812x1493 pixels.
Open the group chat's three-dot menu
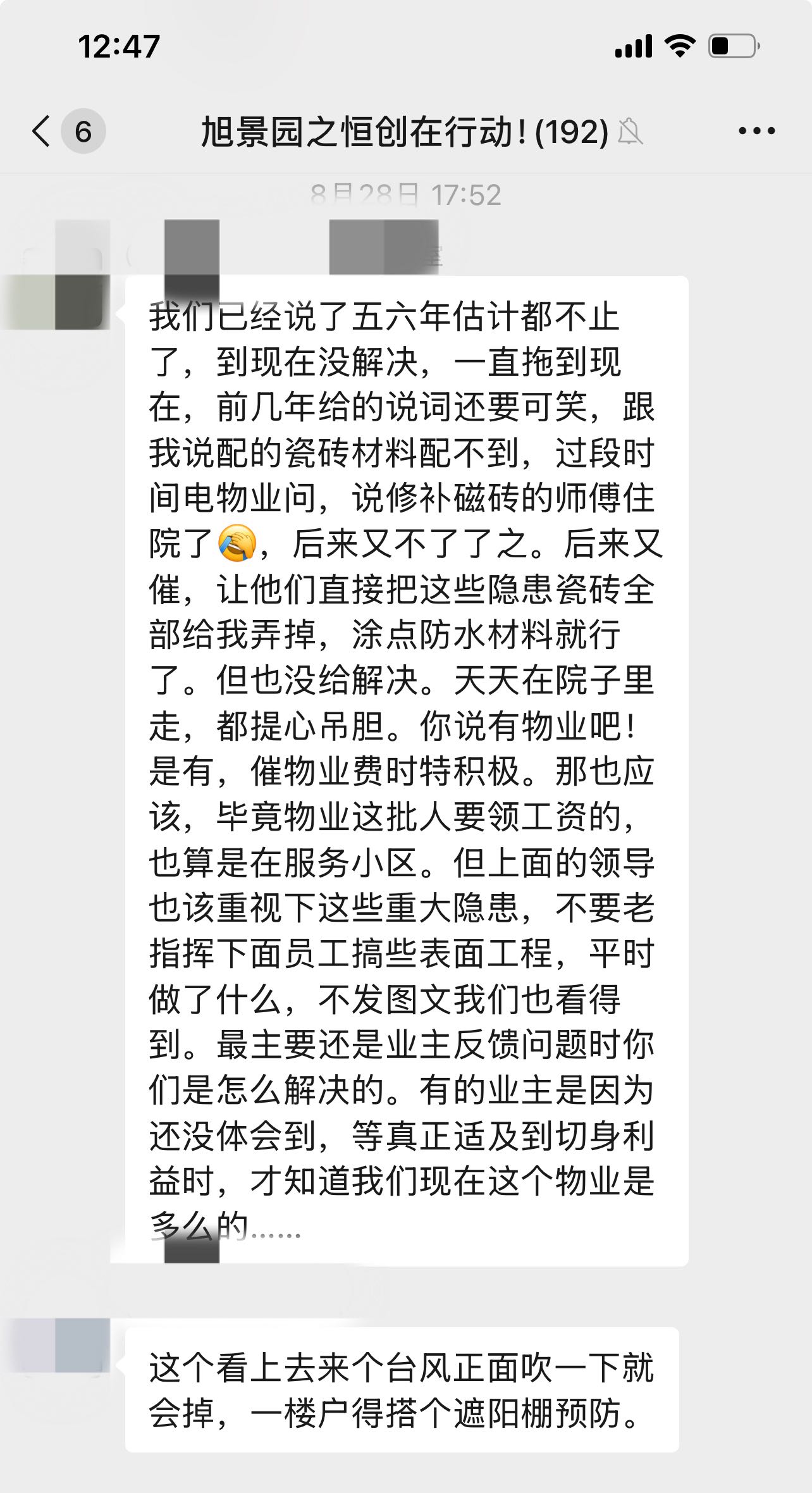[x=756, y=132]
